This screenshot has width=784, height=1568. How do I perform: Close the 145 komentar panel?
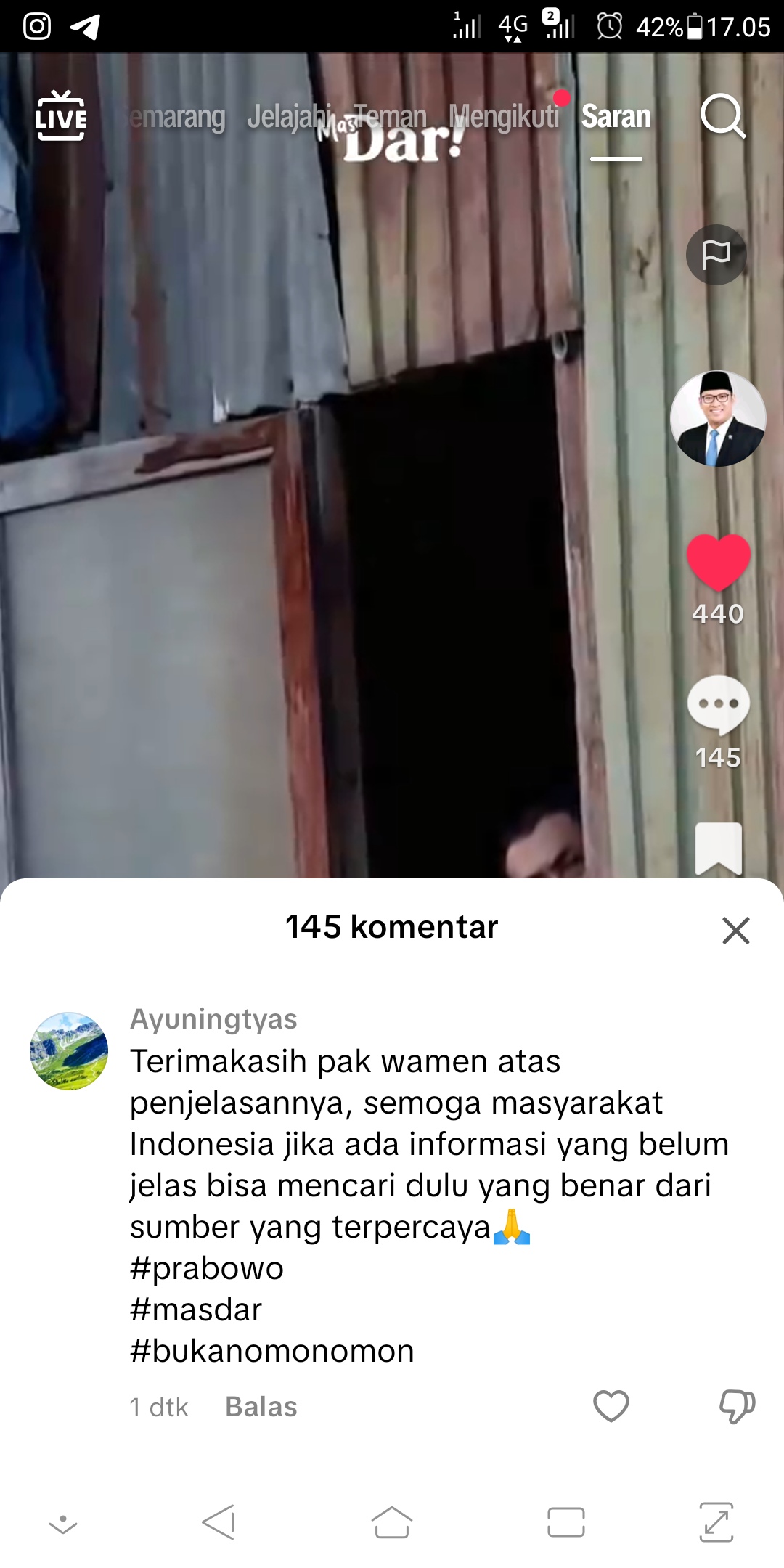[735, 930]
